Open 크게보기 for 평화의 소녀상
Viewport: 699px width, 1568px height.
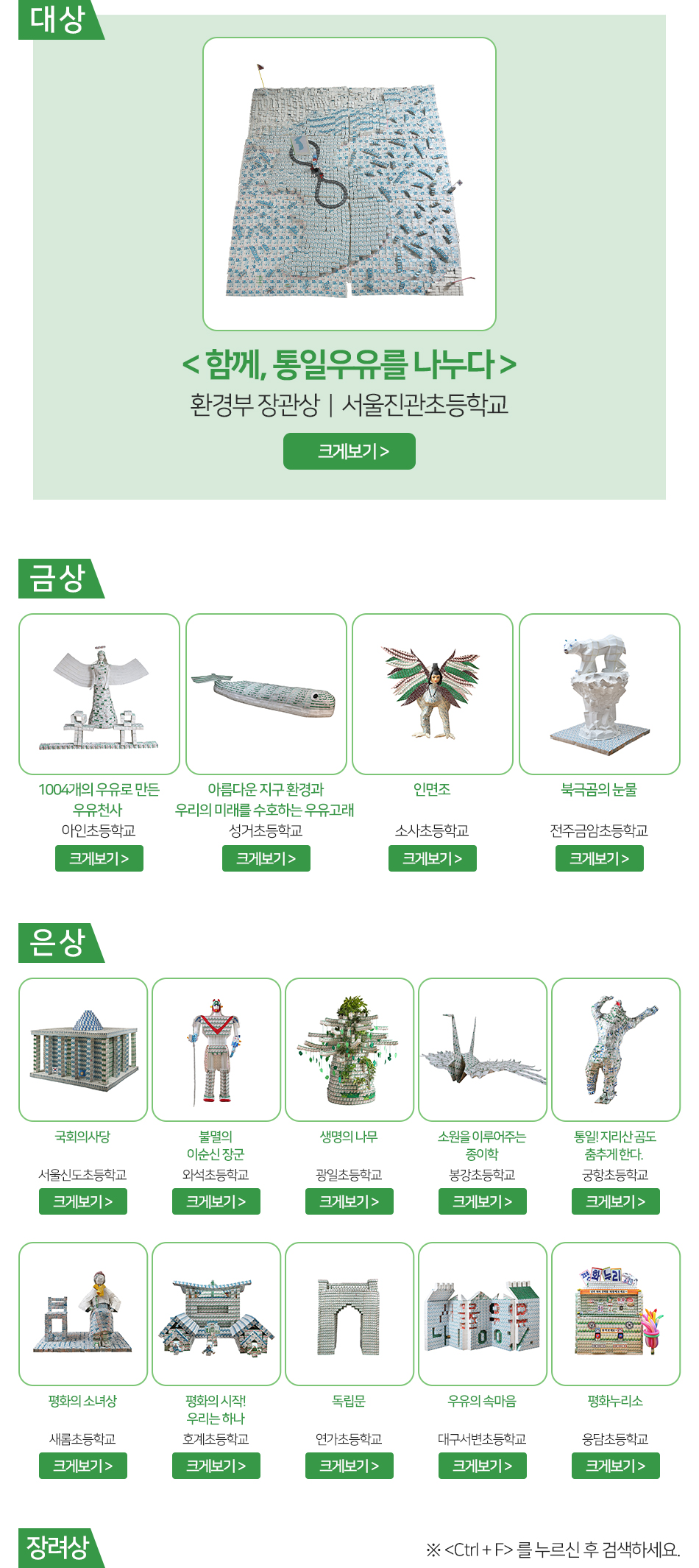pos(83,1466)
